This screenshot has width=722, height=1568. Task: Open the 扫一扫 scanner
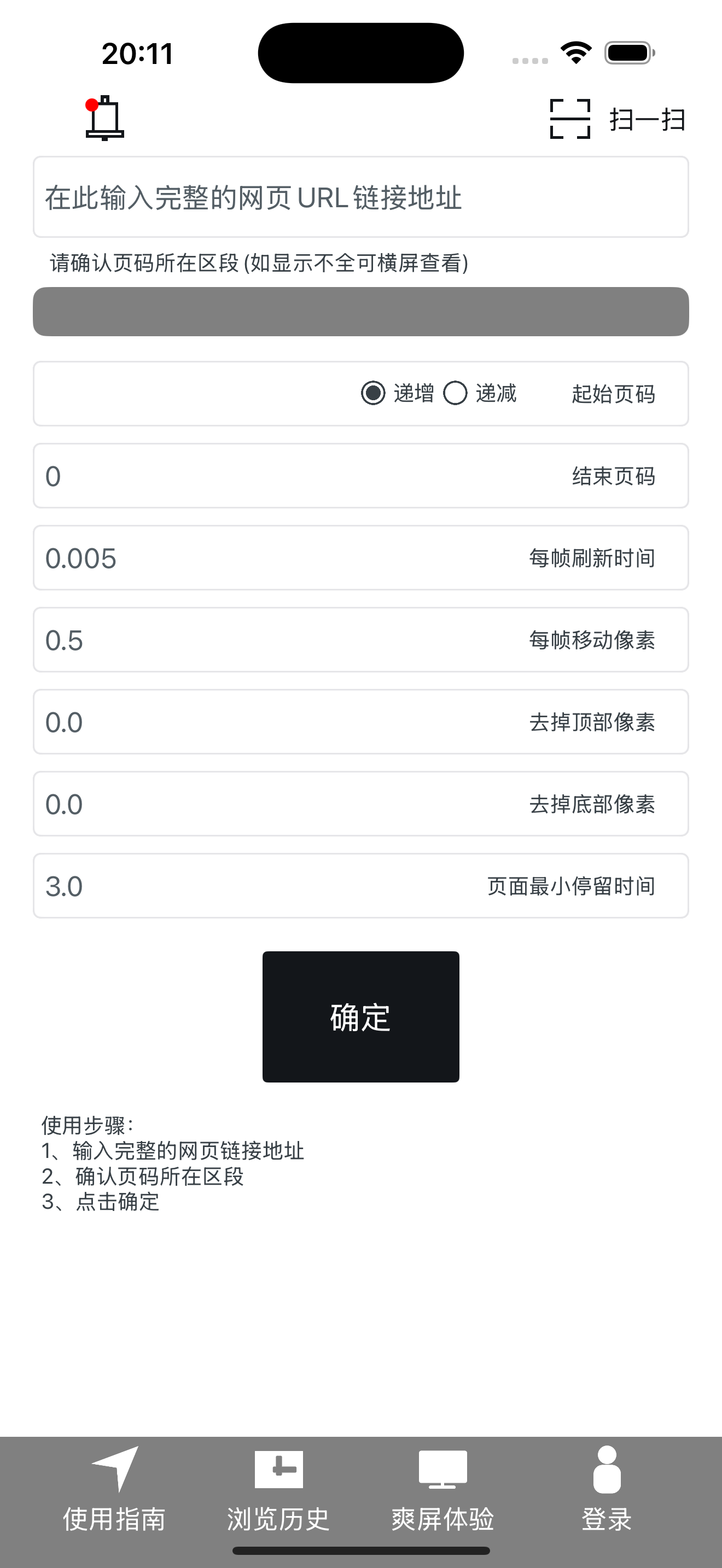618,119
